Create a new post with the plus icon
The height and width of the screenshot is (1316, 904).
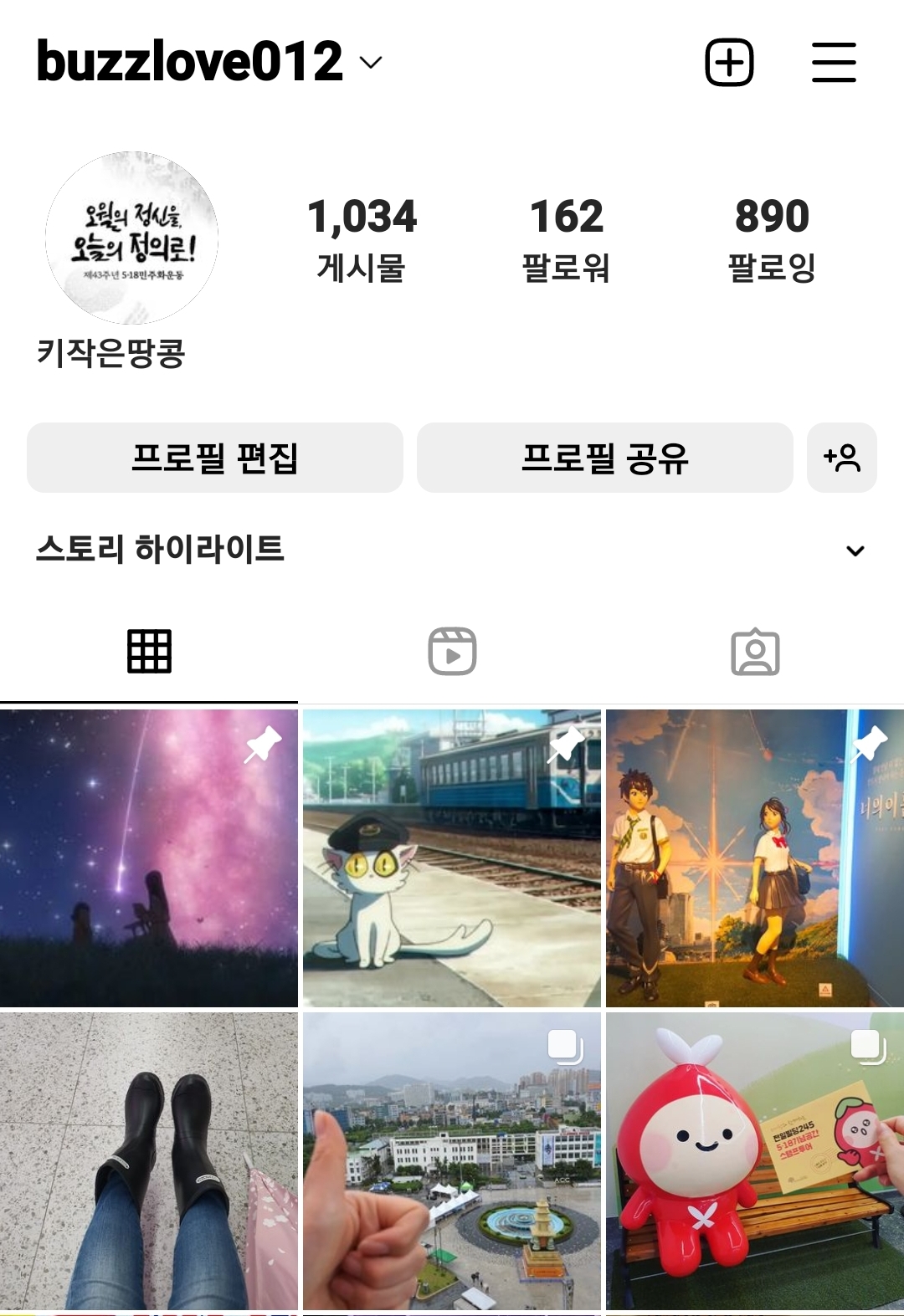point(729,63)
